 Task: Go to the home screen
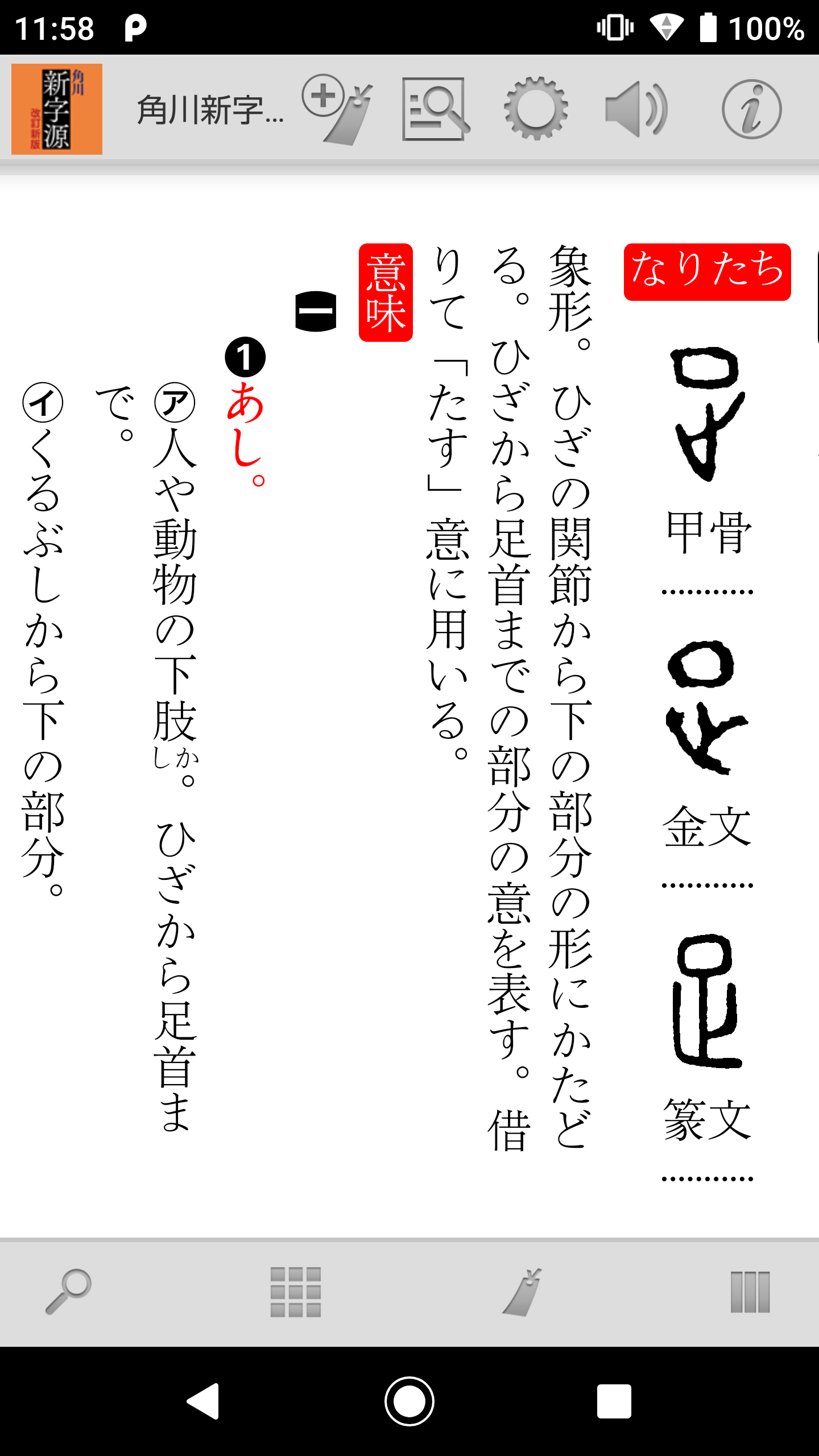pos(409,1401)
